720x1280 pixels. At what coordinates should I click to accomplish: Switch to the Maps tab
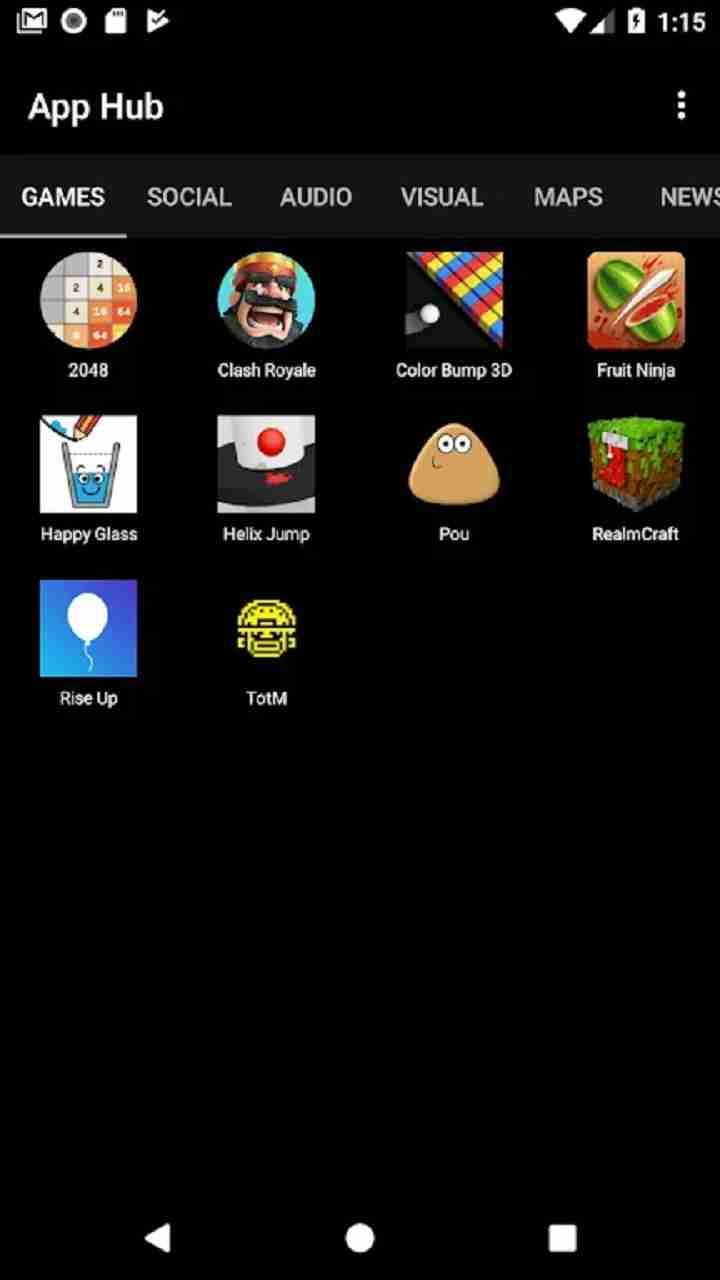click(568, 197)
